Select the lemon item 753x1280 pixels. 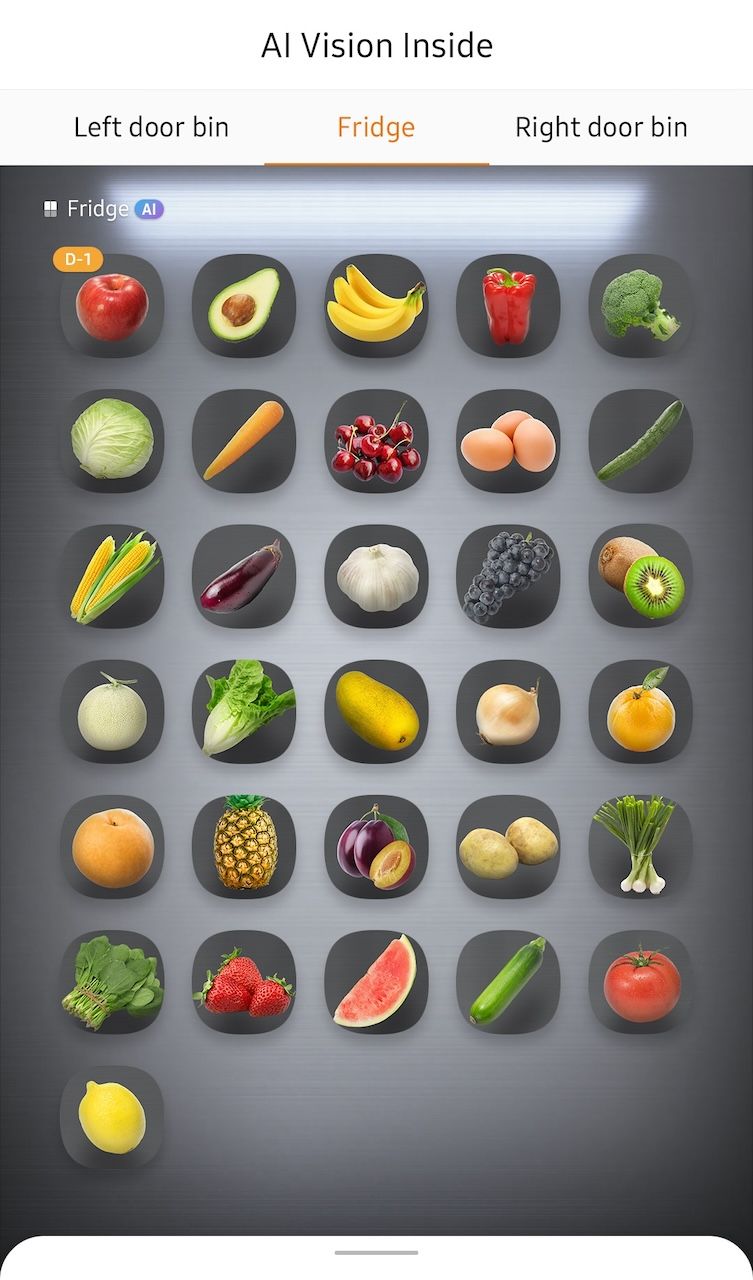point(112,1117)
